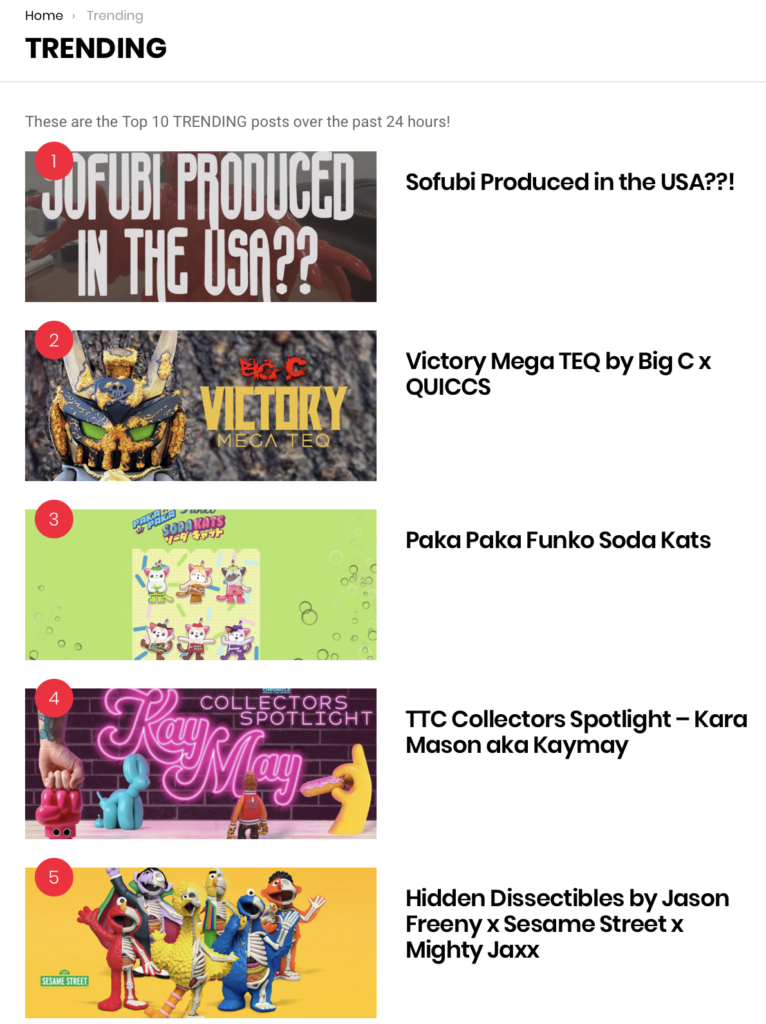Read Hidden Dissectibles by Jason Freeny headline
Viewport: 766px width, 1024px height.
click(x=566, y=924)
